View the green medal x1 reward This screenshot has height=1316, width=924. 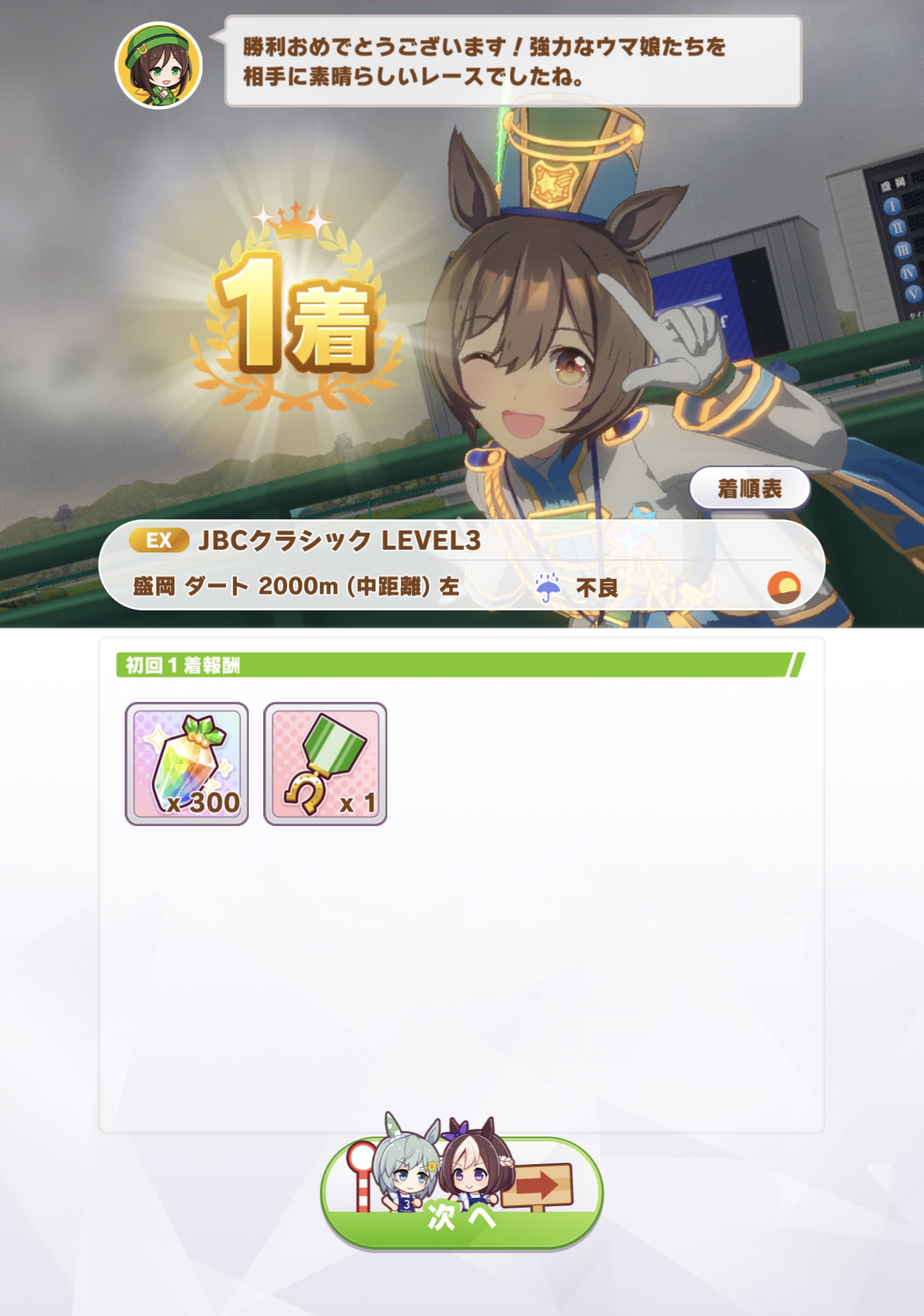[x=325, y=763]
